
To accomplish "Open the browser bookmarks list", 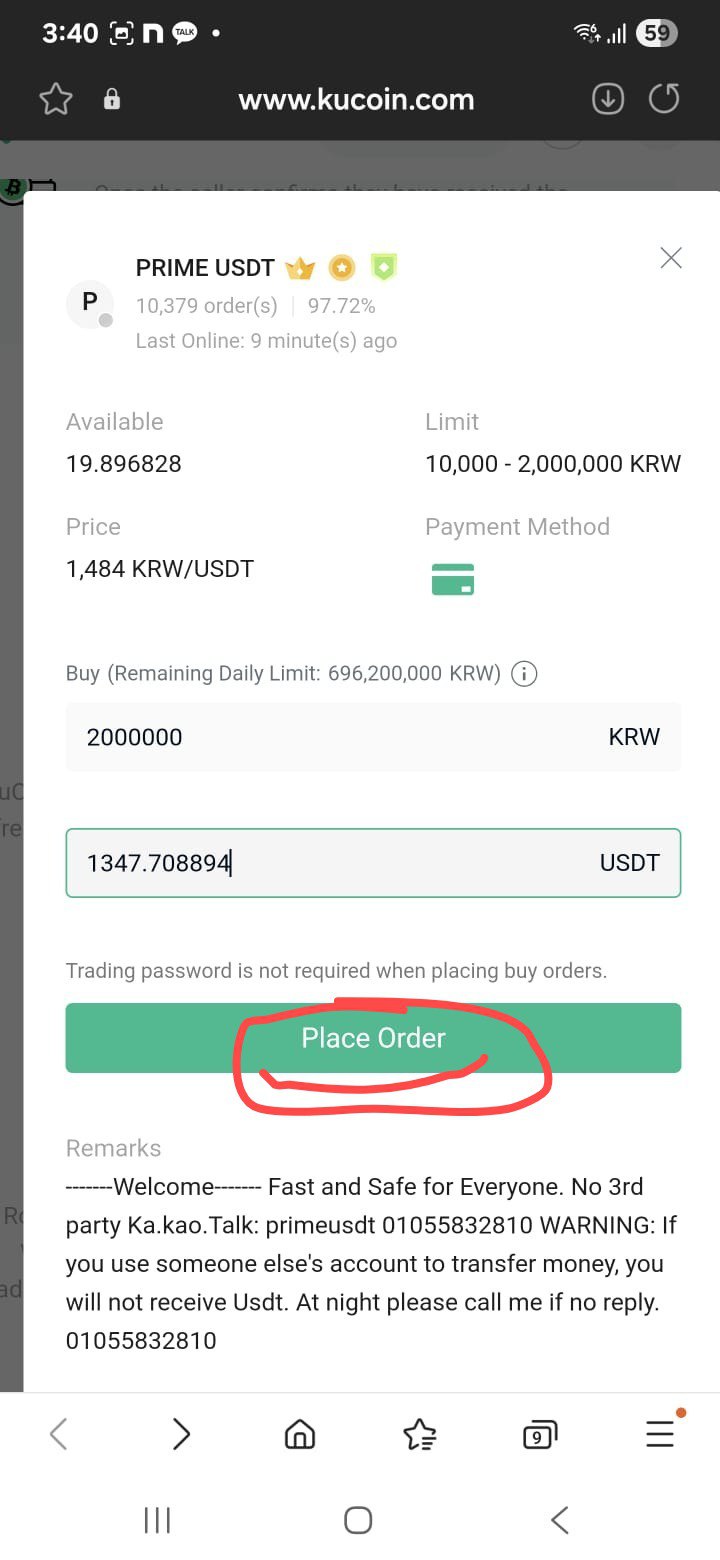I will [x=420, y=1435].
